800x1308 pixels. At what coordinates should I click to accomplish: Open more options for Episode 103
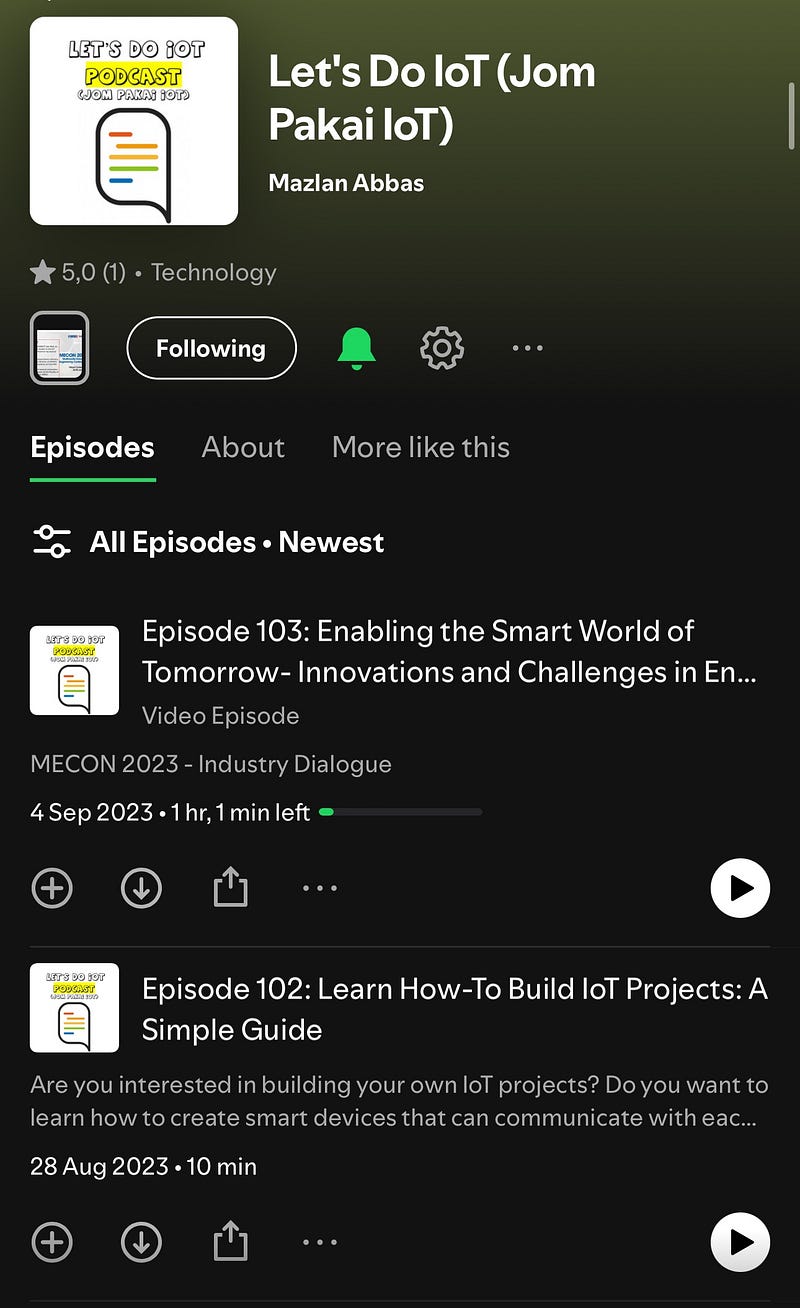[320, 888]
